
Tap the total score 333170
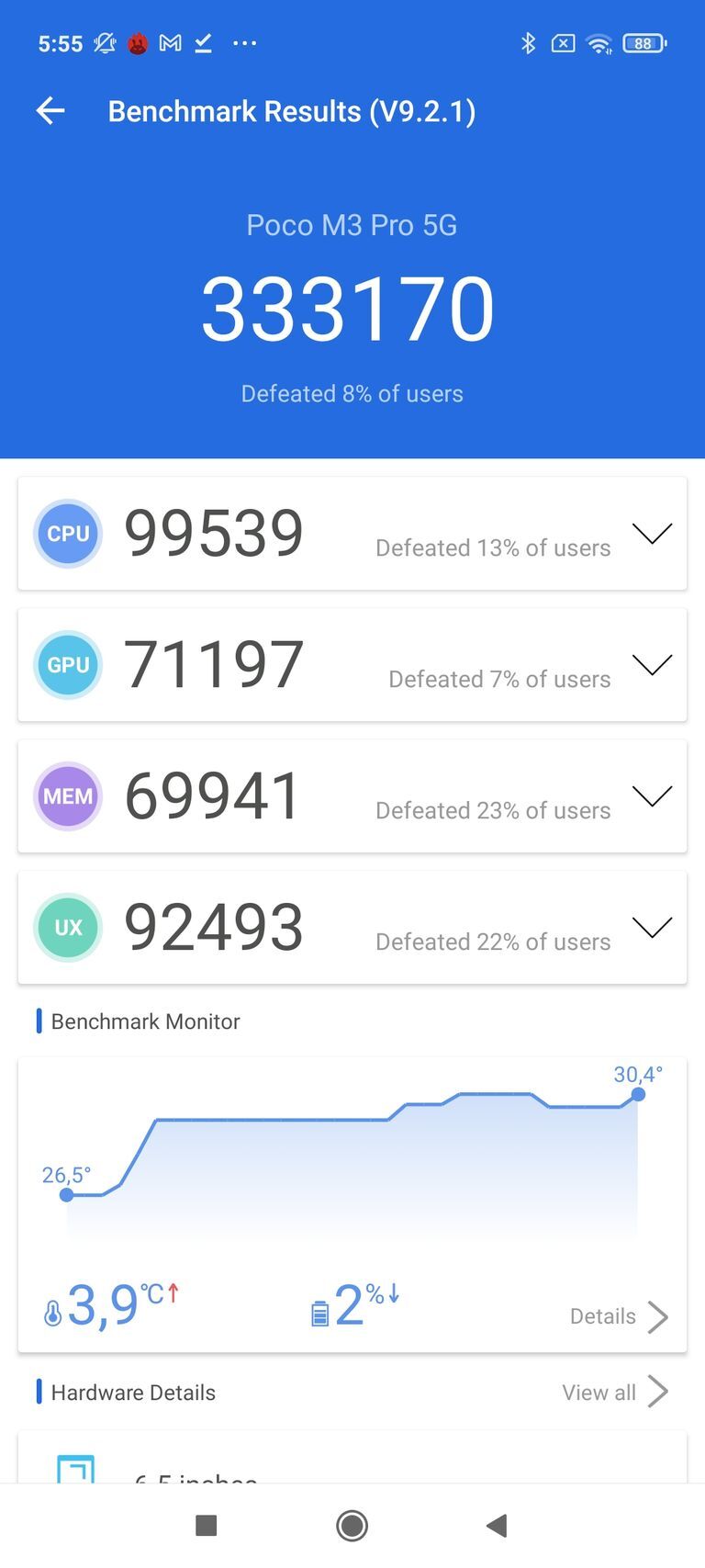pyautogui.click(x=350, y=308)
